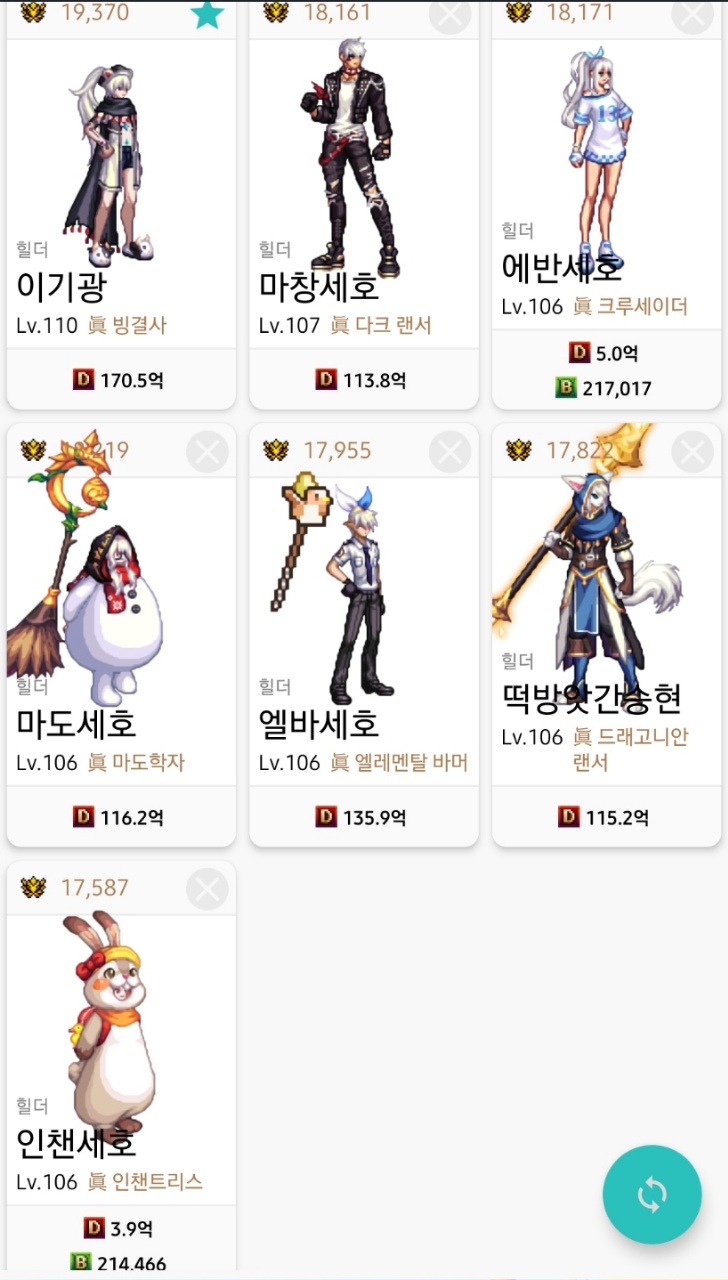Open the 이기광 character card
The height and width of the screenshot is (1280, 728).
121,200
